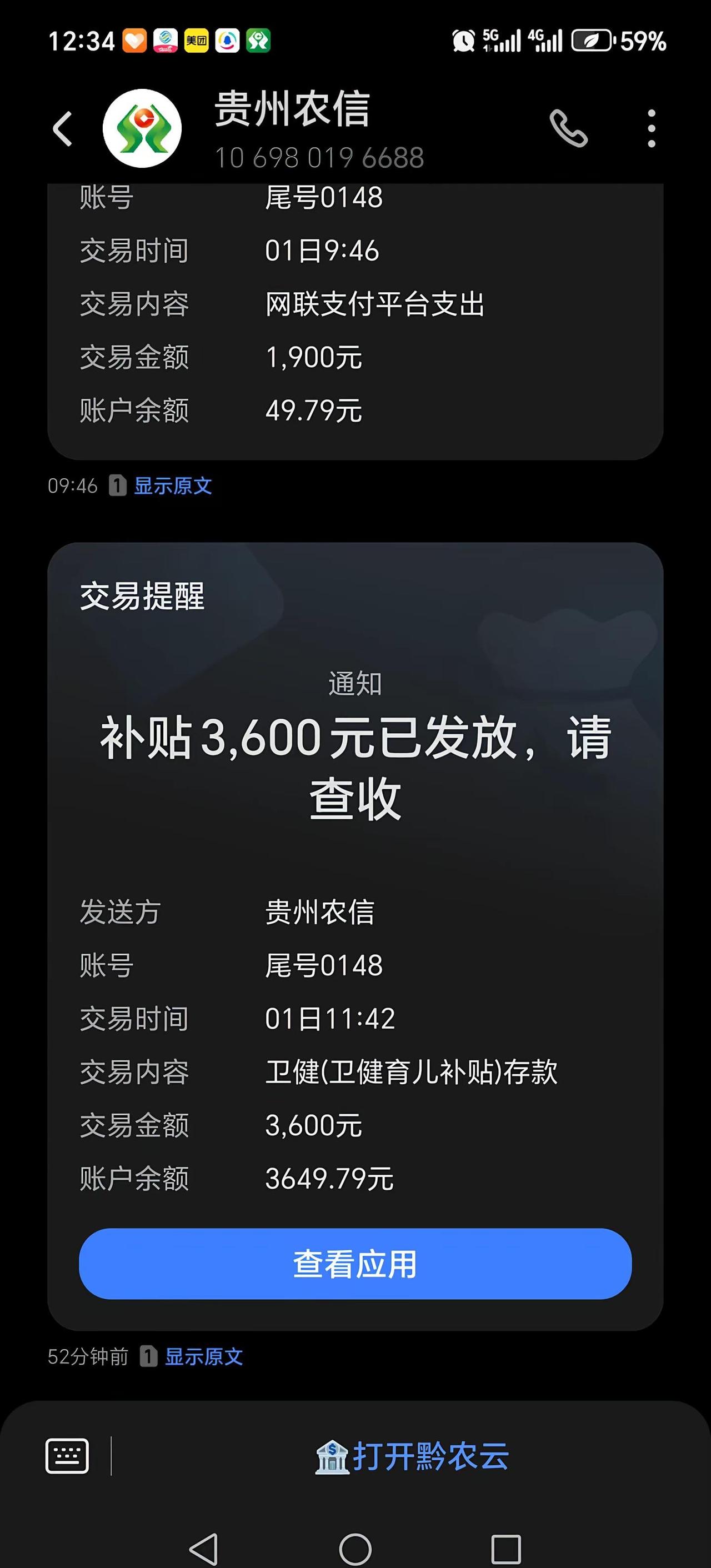The height and width of the screenshot is (1568, 711).
Task: Tap 显示原文 under the 09:46 message
Action: tap(172, 486)
